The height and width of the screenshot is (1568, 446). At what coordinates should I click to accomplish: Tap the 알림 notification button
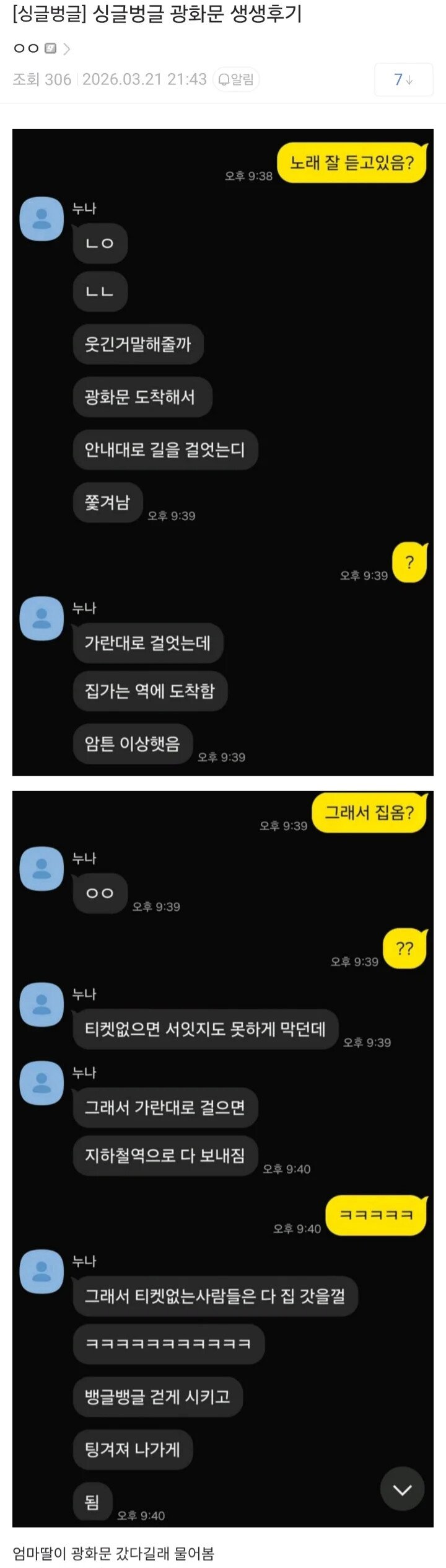[x=236, y=79]
